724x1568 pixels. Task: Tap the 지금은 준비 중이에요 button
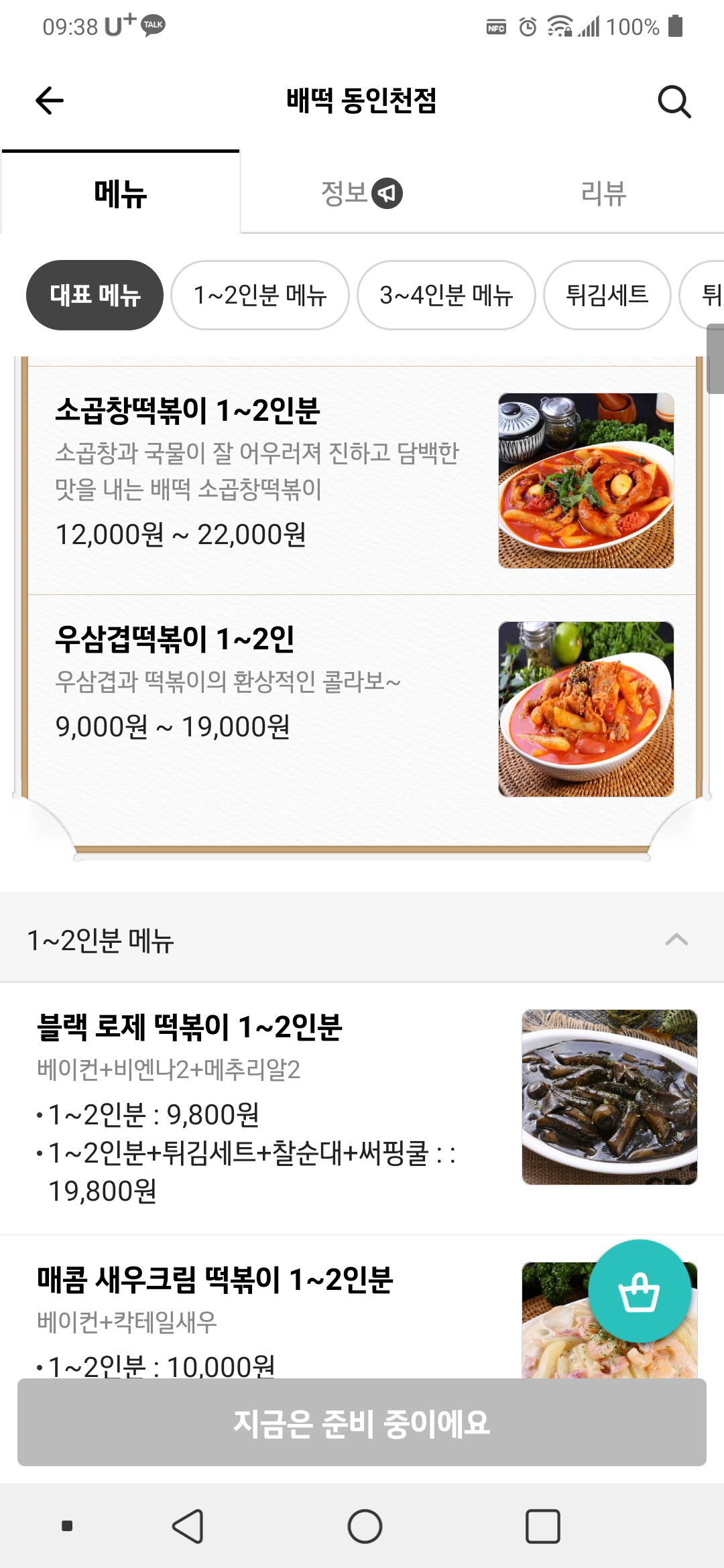tap(362, 1422)
